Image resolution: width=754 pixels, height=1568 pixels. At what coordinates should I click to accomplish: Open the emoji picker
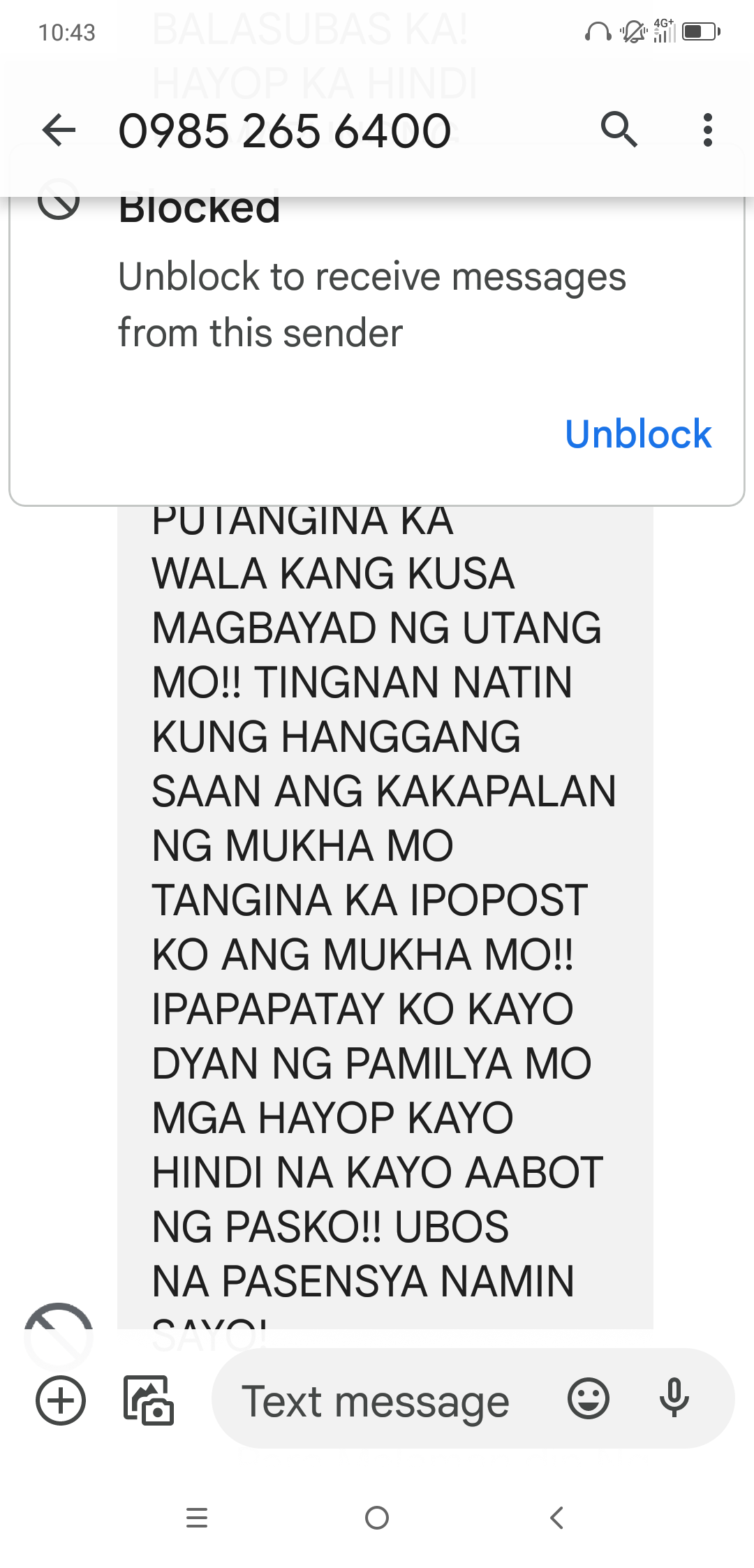589,1398
